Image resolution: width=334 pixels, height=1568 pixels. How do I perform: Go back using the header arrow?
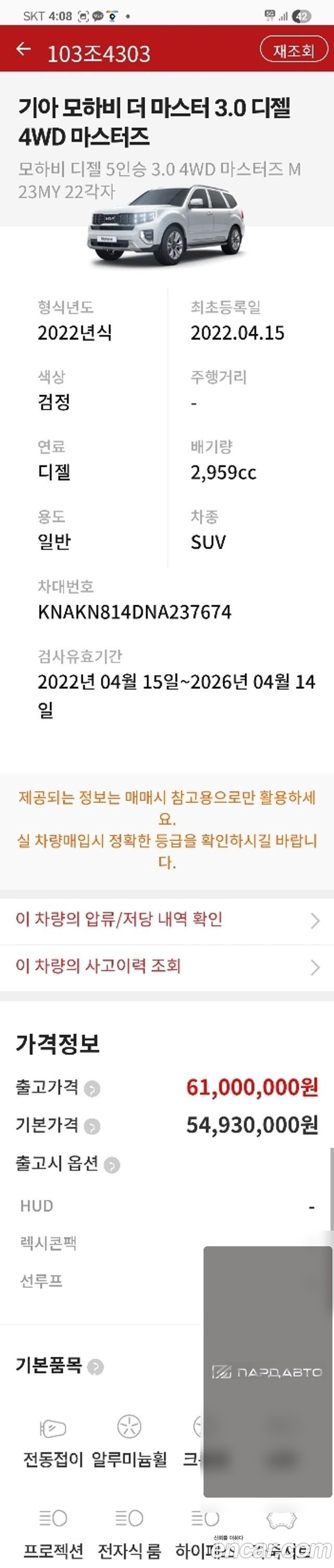point(23,50)
